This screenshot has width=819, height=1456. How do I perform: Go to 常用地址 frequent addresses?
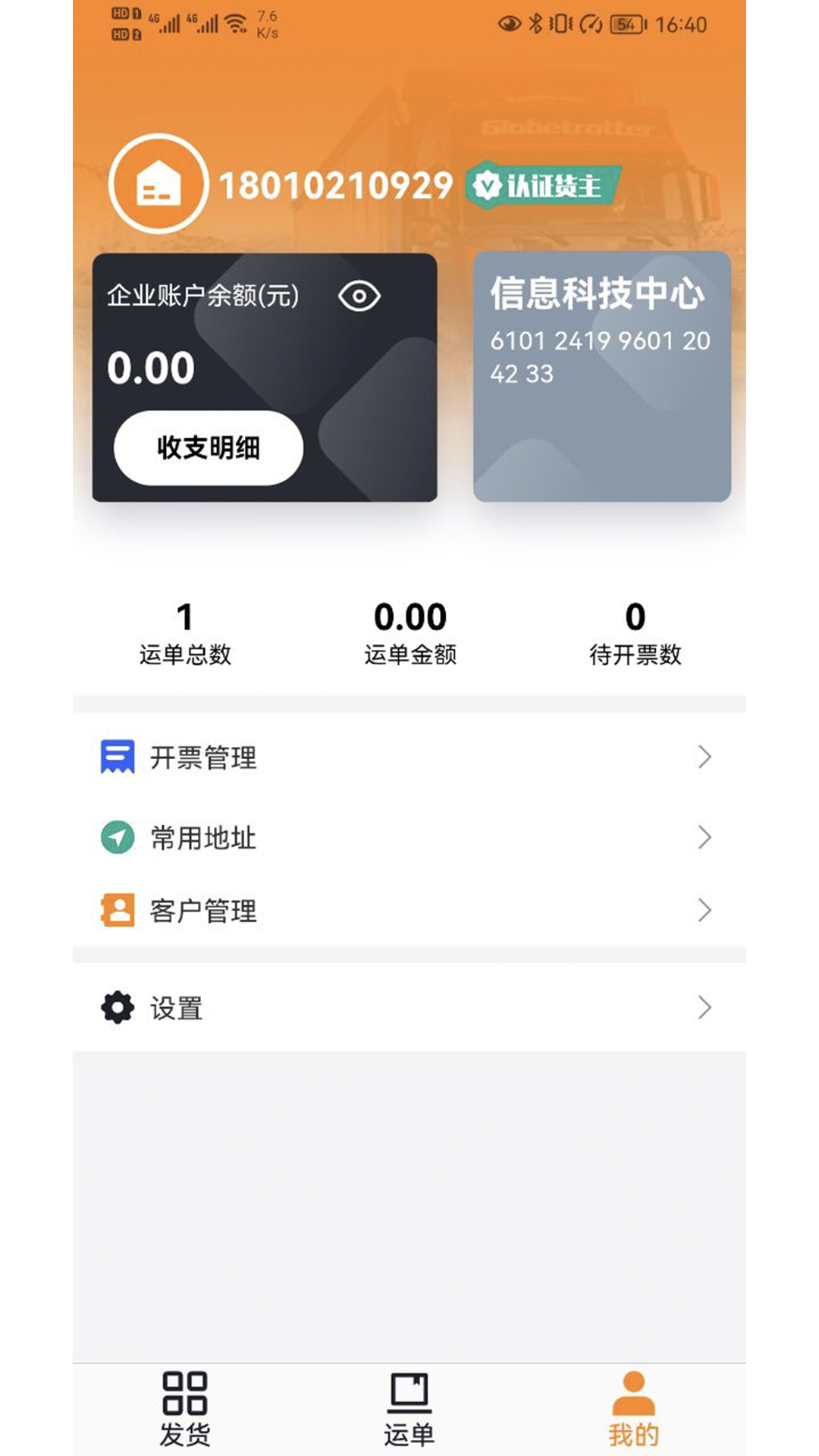(x=408, y=838)
